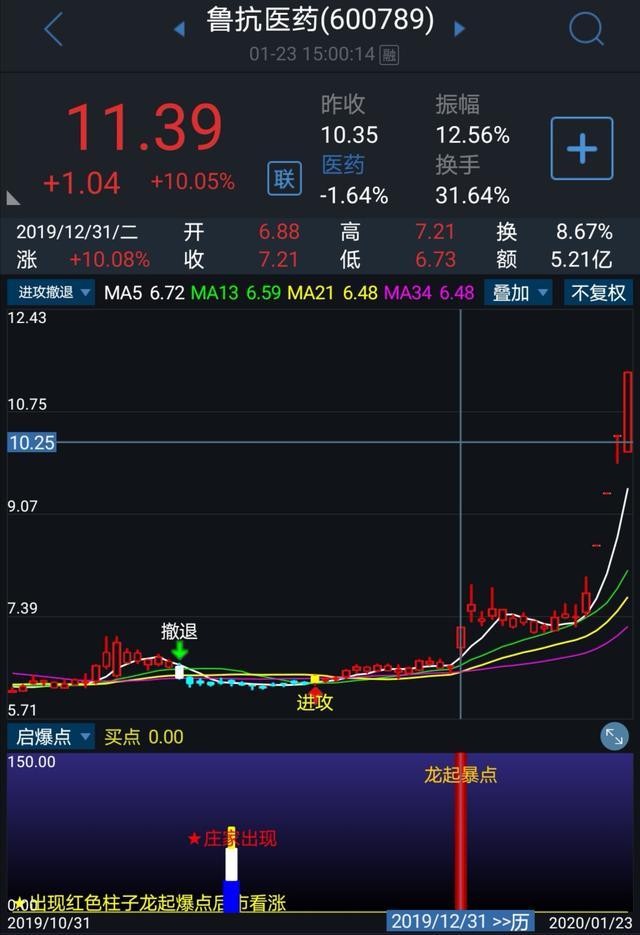Enlarge the chart to full screen
This screenshot has width=640, height=935.
click(614, 737)
